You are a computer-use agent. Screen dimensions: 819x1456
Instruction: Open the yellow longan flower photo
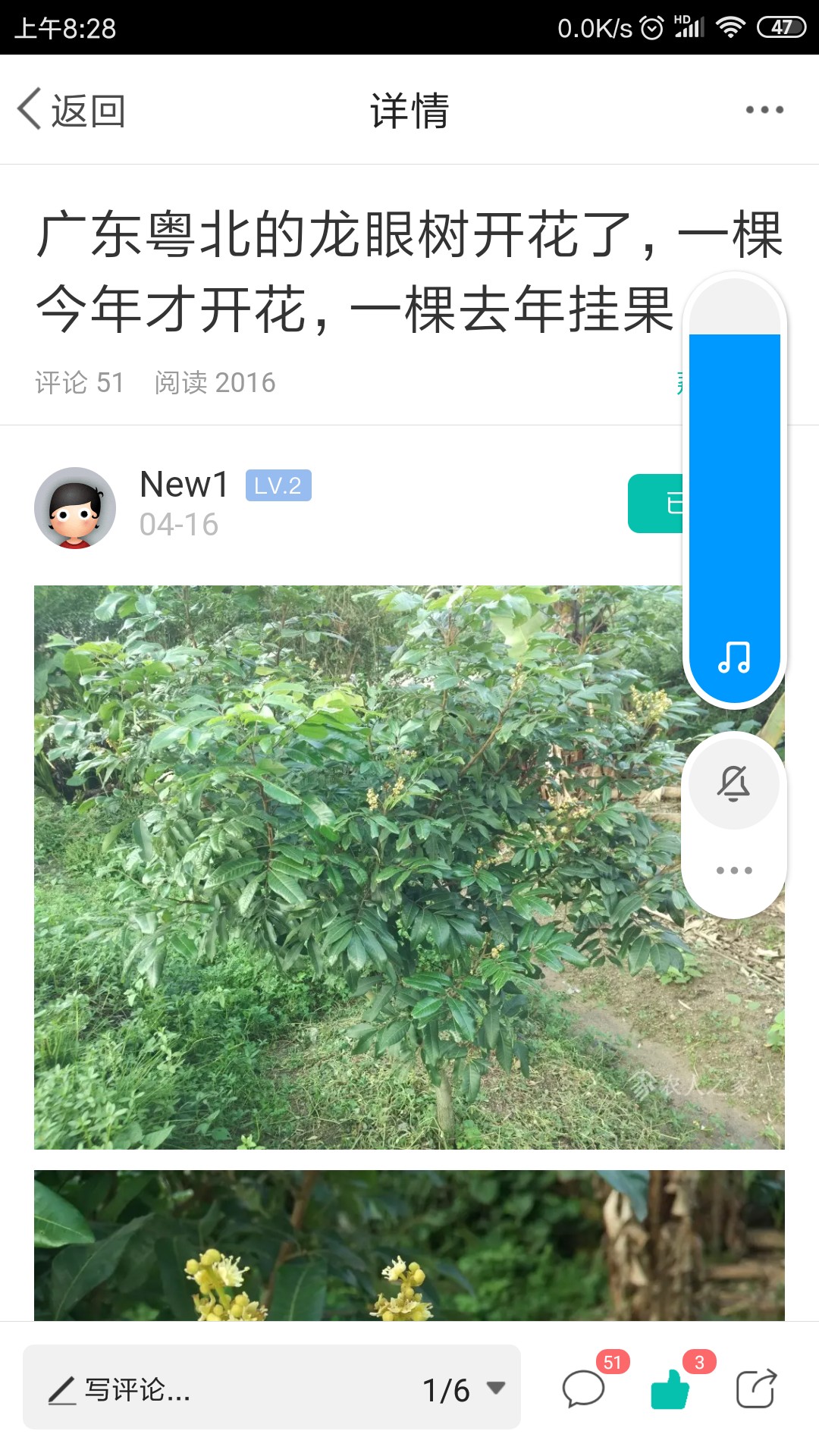pyautogui.click(x=409, y=1244)
